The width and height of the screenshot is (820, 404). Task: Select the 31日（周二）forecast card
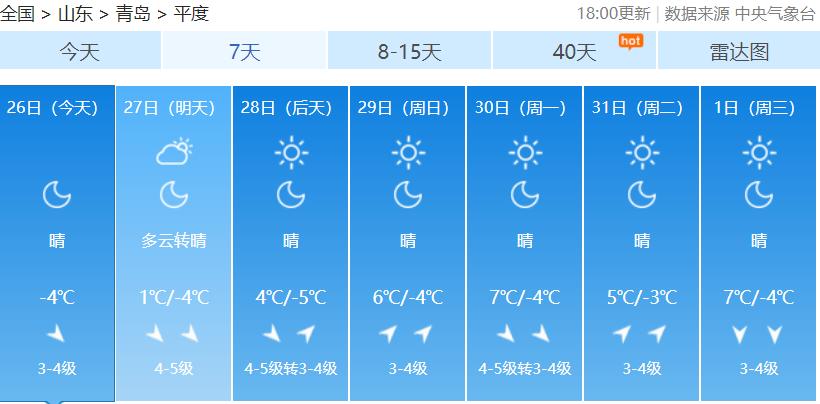pyautogui.click(x=642, y=242)
